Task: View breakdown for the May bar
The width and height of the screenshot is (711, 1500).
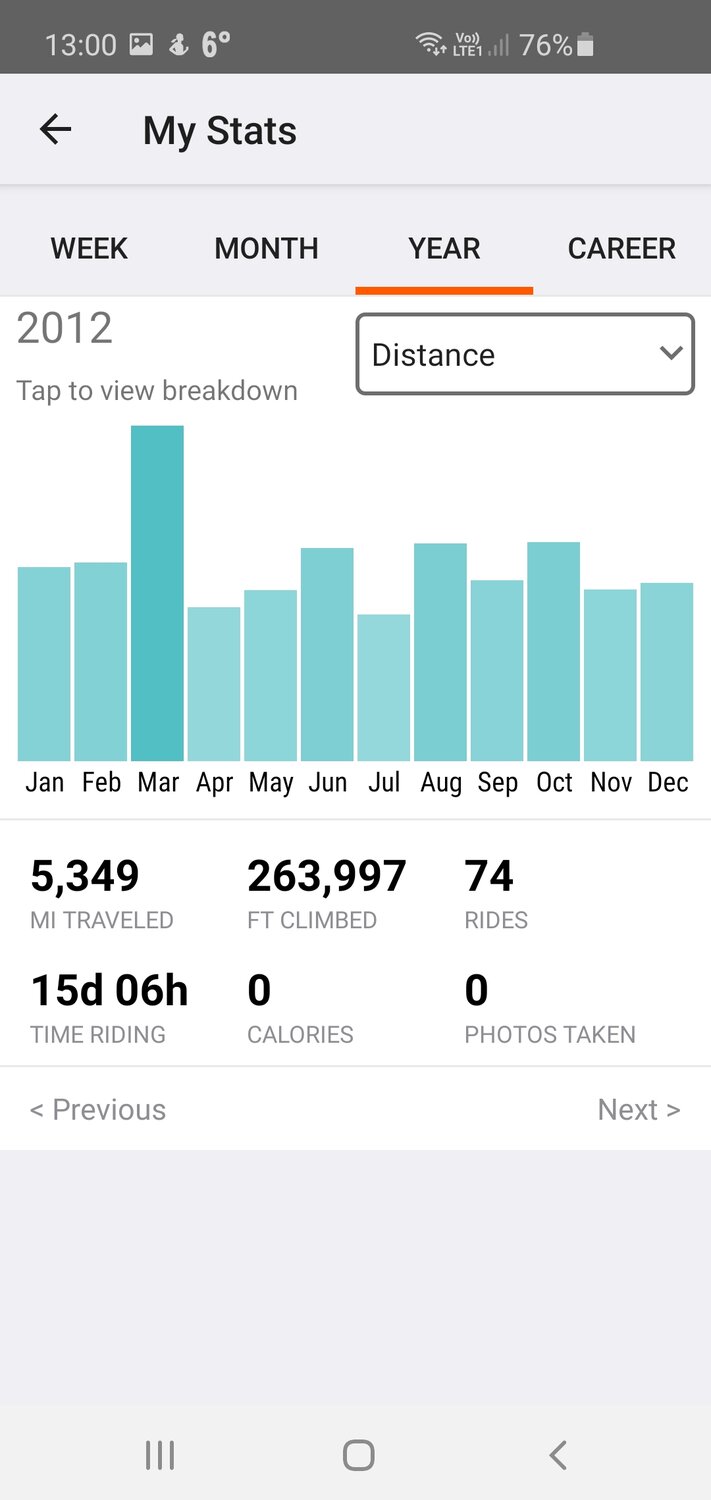Action: click(x=270, y=675)
